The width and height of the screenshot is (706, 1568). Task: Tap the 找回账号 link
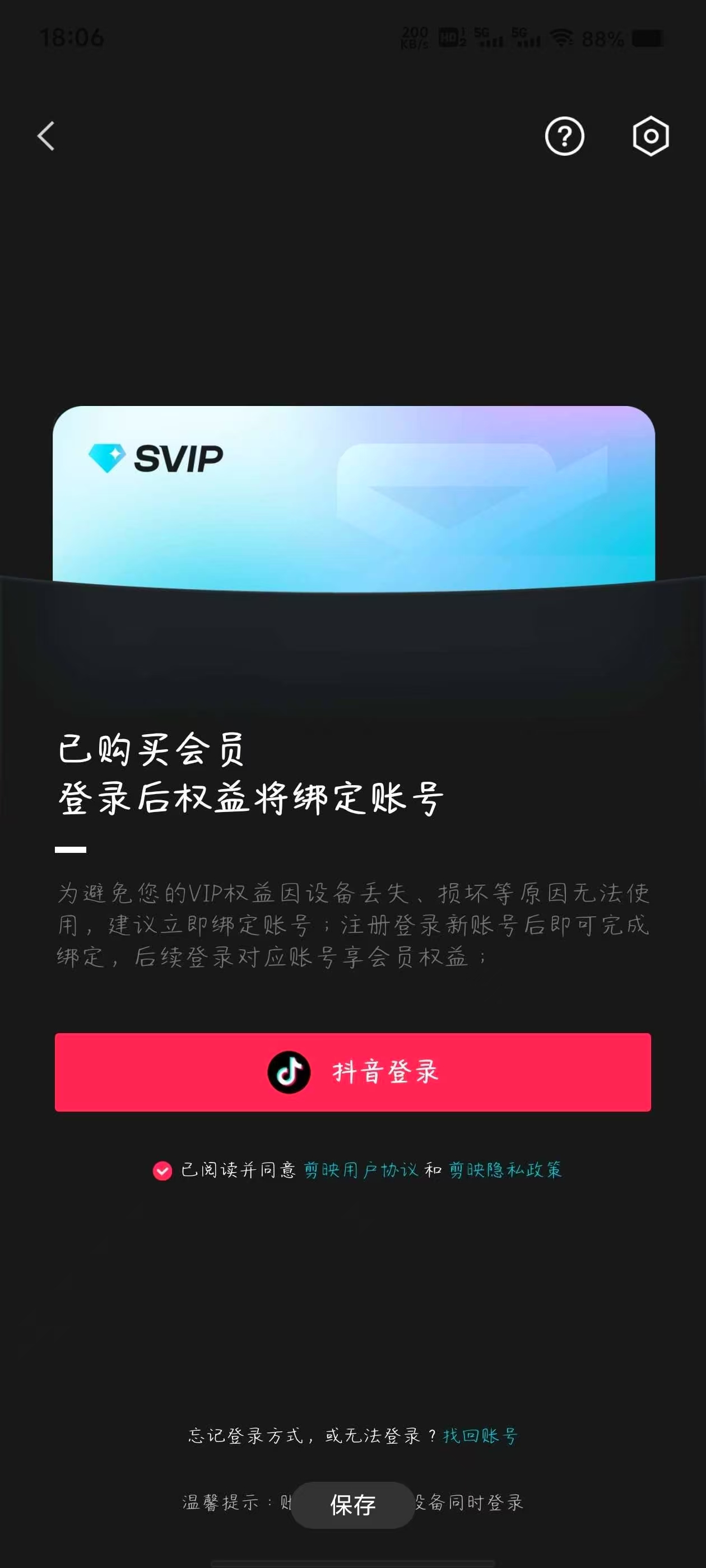480,1436
